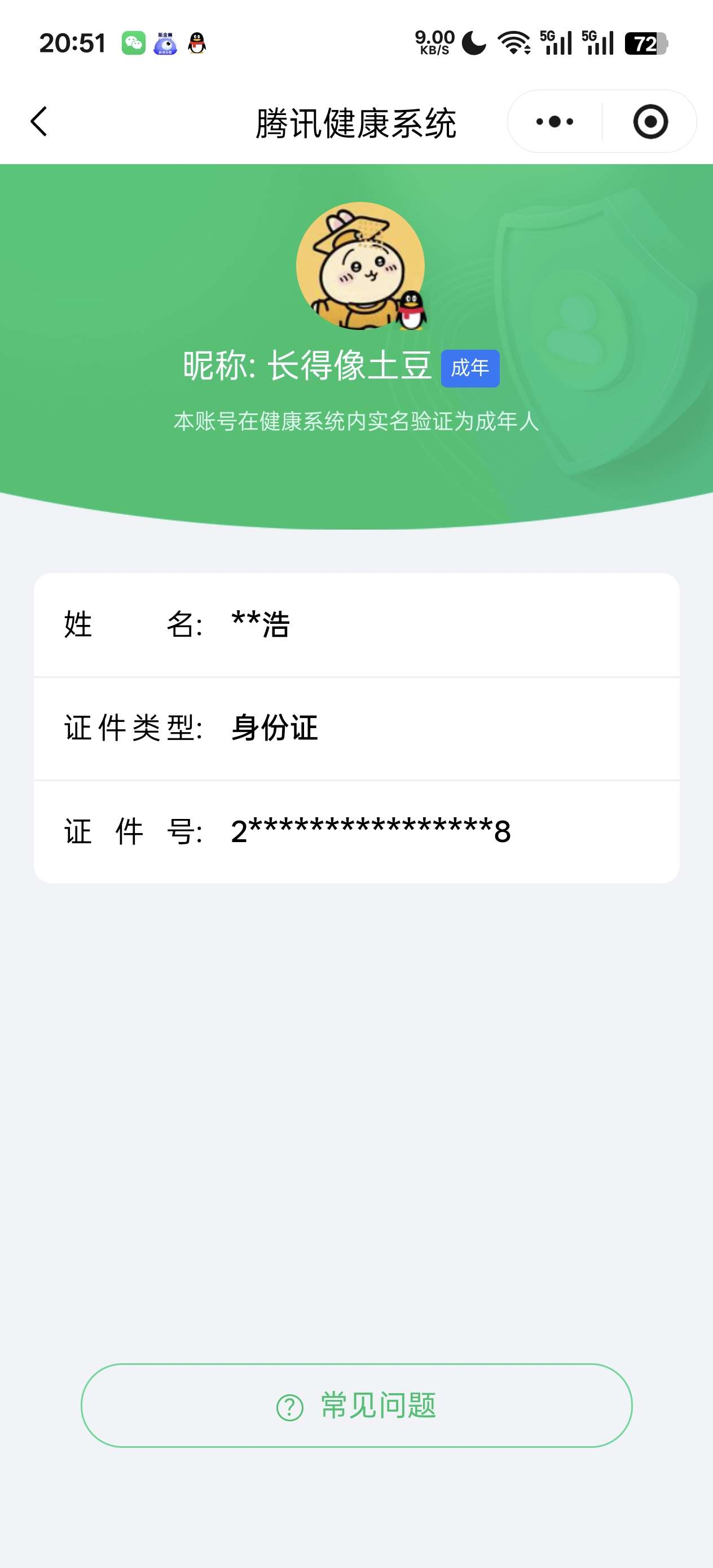This screenshot has width=713, height=1568.
Task: Tap the back arrow to exit 腾讯健康系统
Action: (x=39, y=121)
